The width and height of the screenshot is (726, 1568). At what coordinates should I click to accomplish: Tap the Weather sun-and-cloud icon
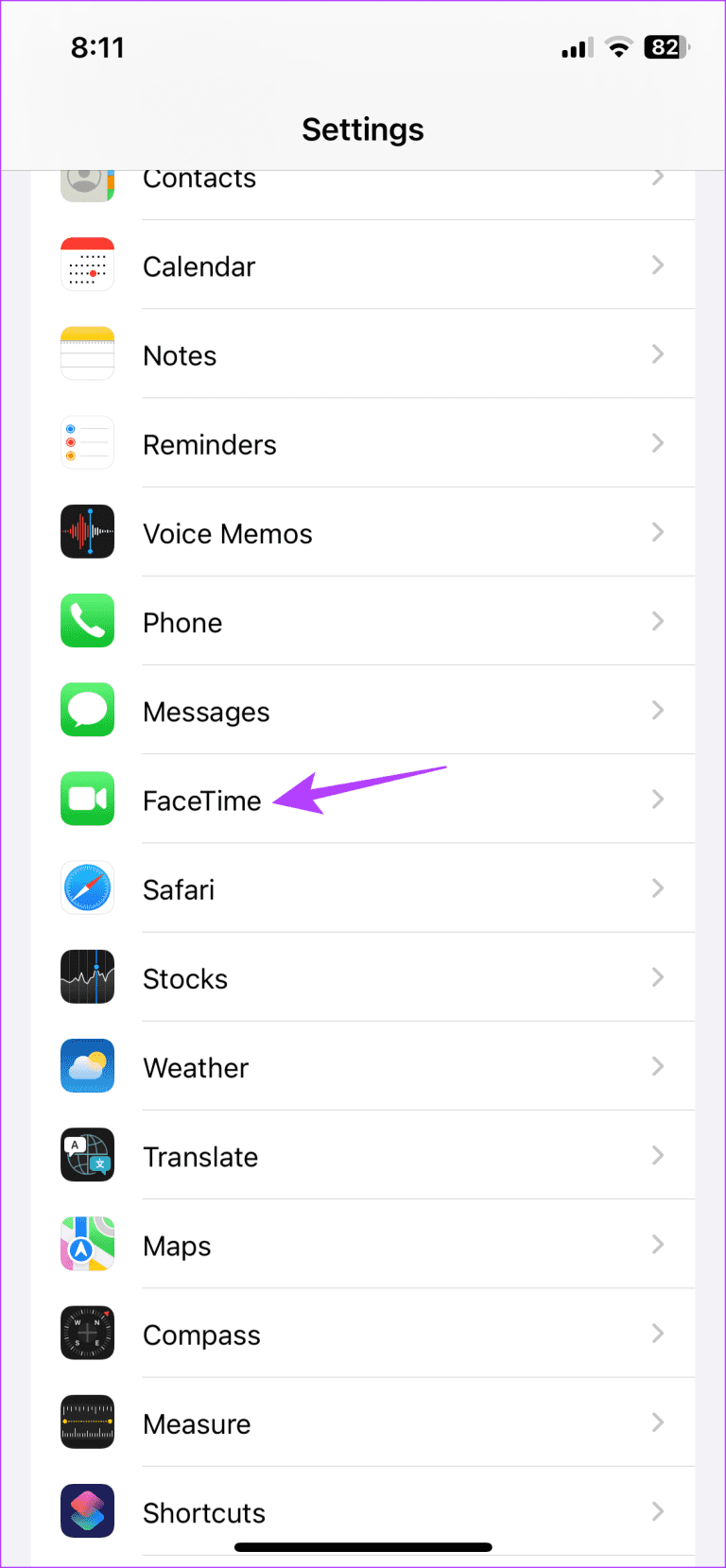87,1065
